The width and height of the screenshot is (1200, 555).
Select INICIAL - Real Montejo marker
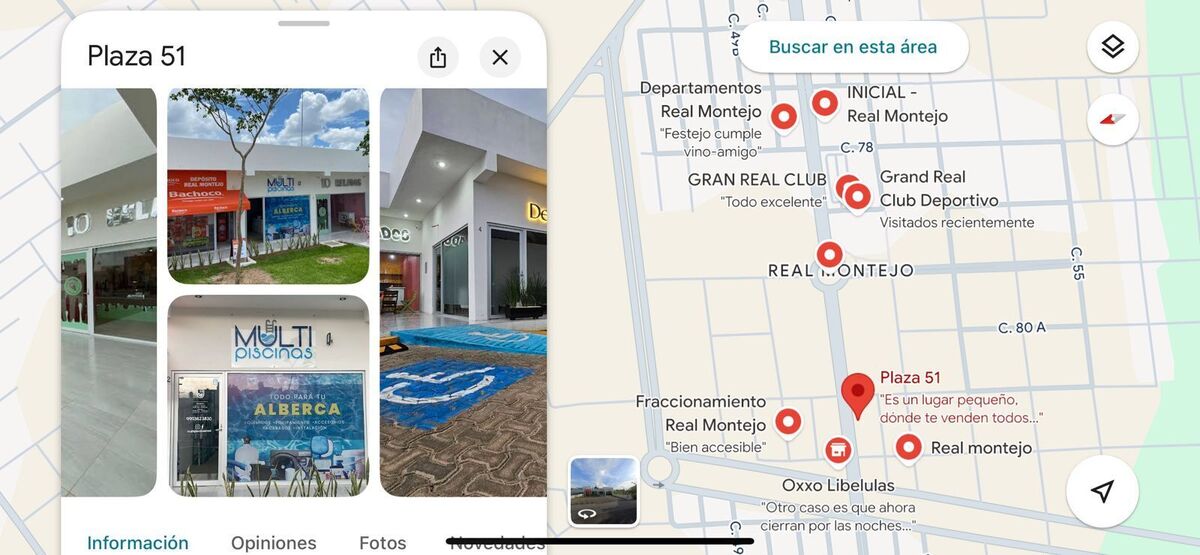click(x=824, y=102)
